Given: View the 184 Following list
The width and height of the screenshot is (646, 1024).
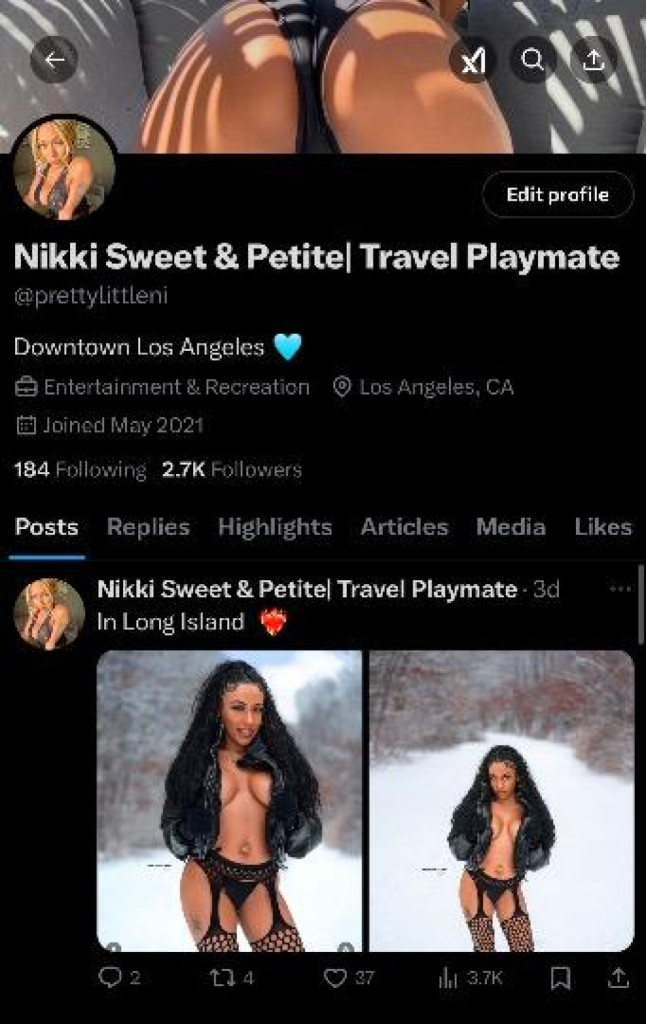Looking at the screenshot, I should (79, 469).
